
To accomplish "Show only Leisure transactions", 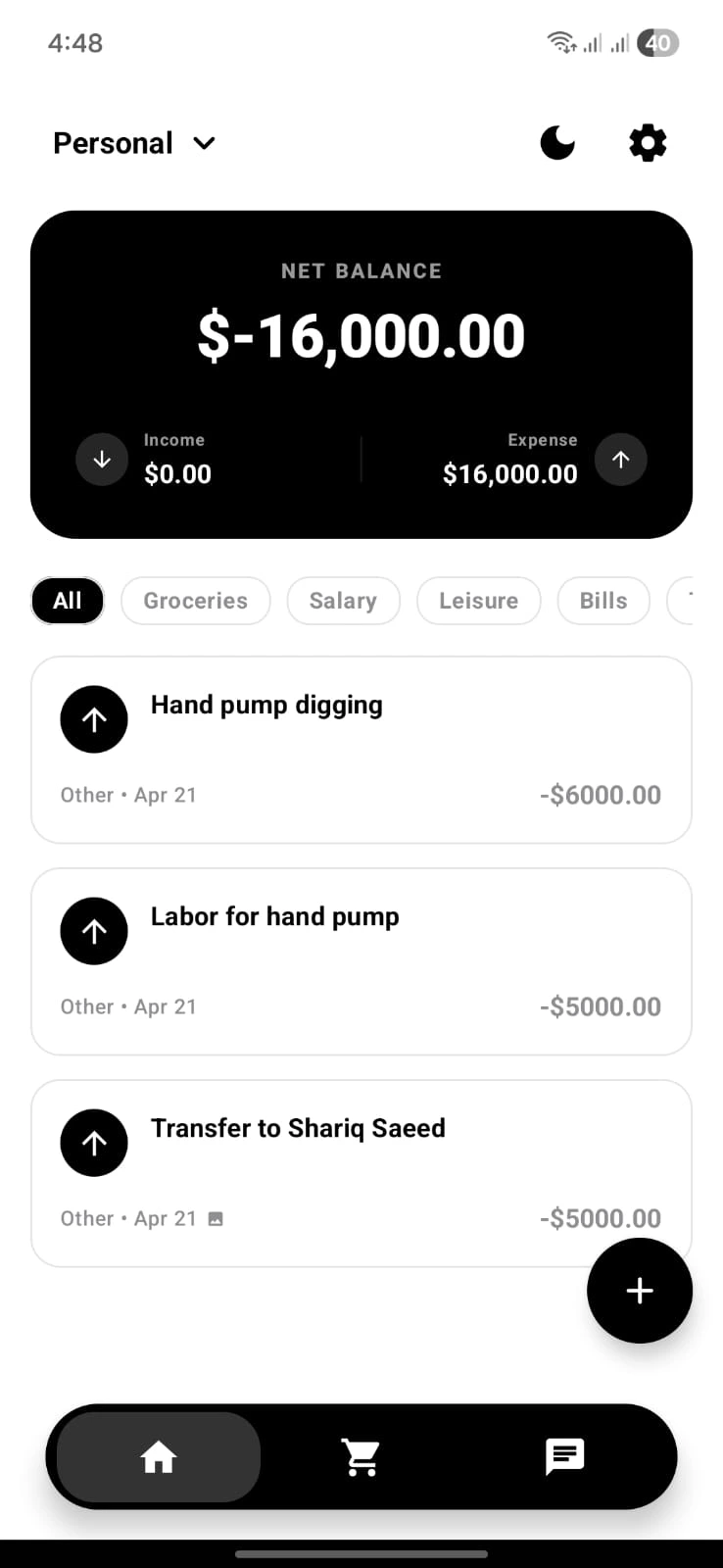I will coord(478,601).
